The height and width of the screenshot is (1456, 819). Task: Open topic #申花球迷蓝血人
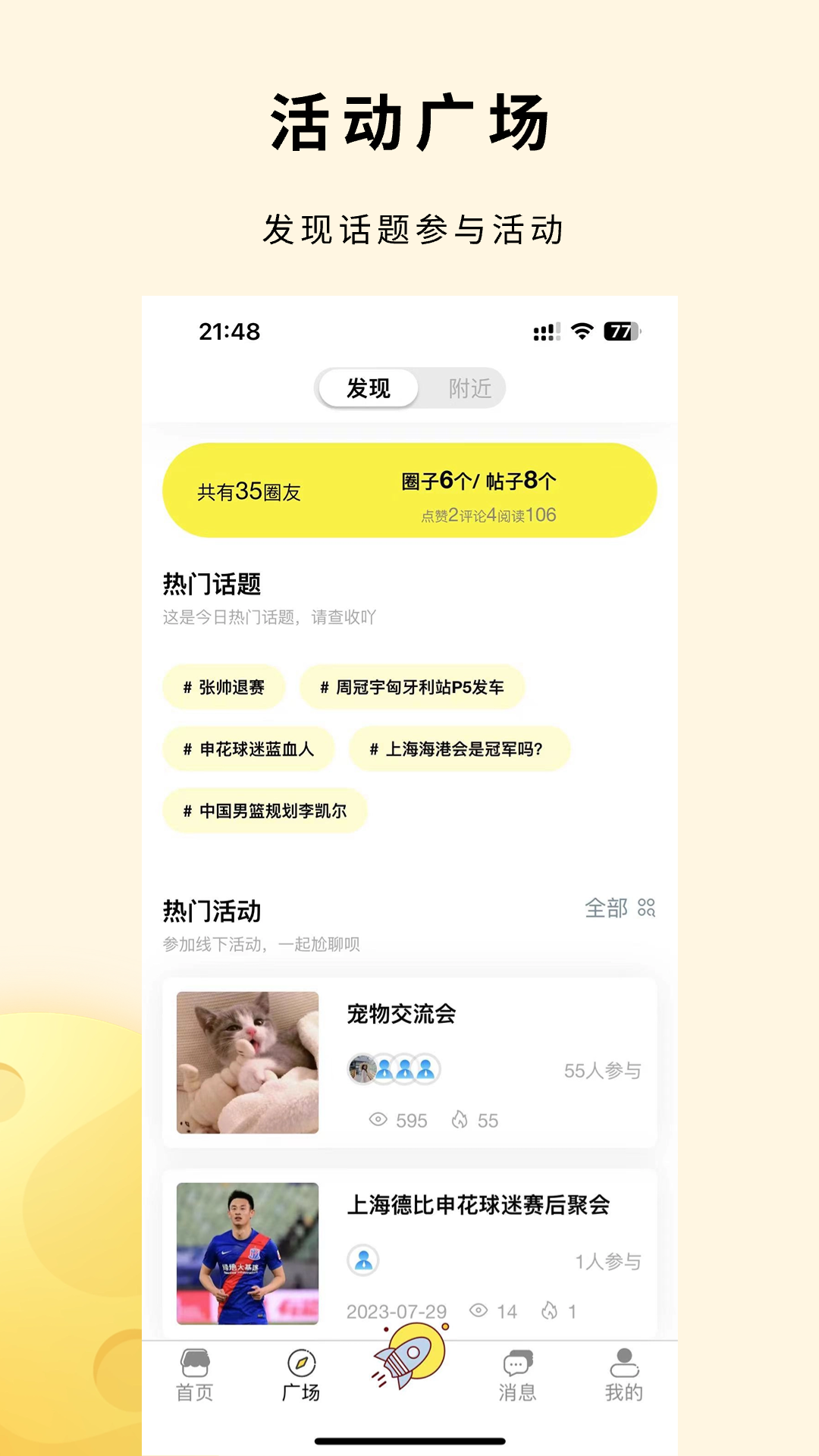248,748
